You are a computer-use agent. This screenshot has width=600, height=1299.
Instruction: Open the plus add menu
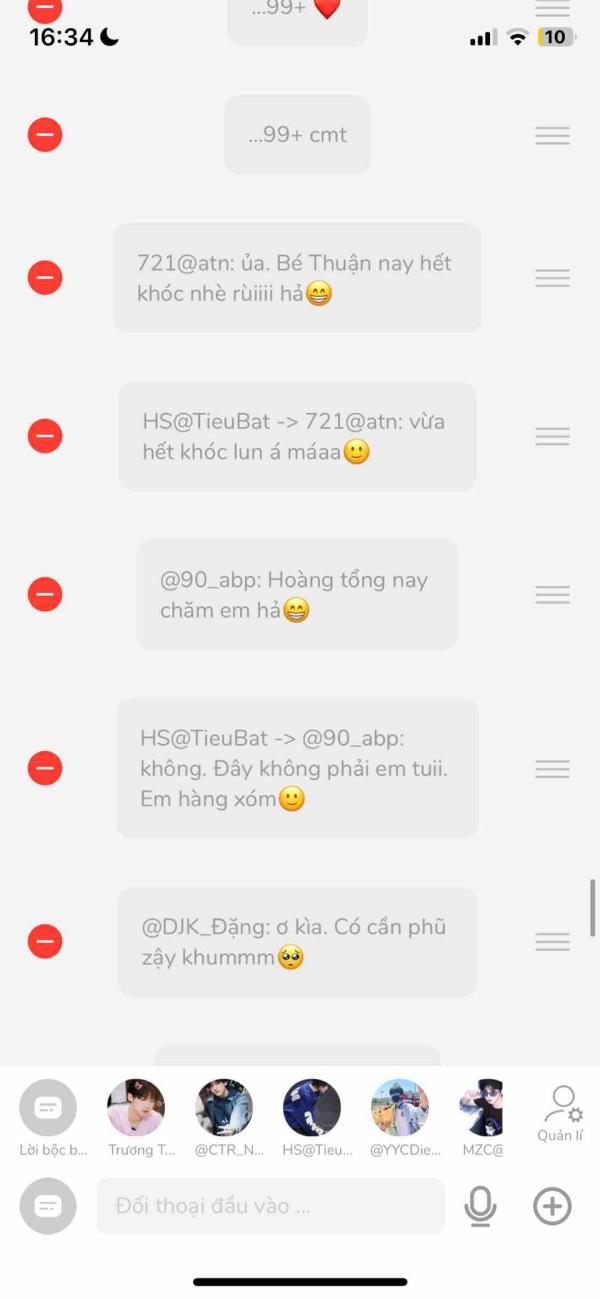(x=552, y=1206)
